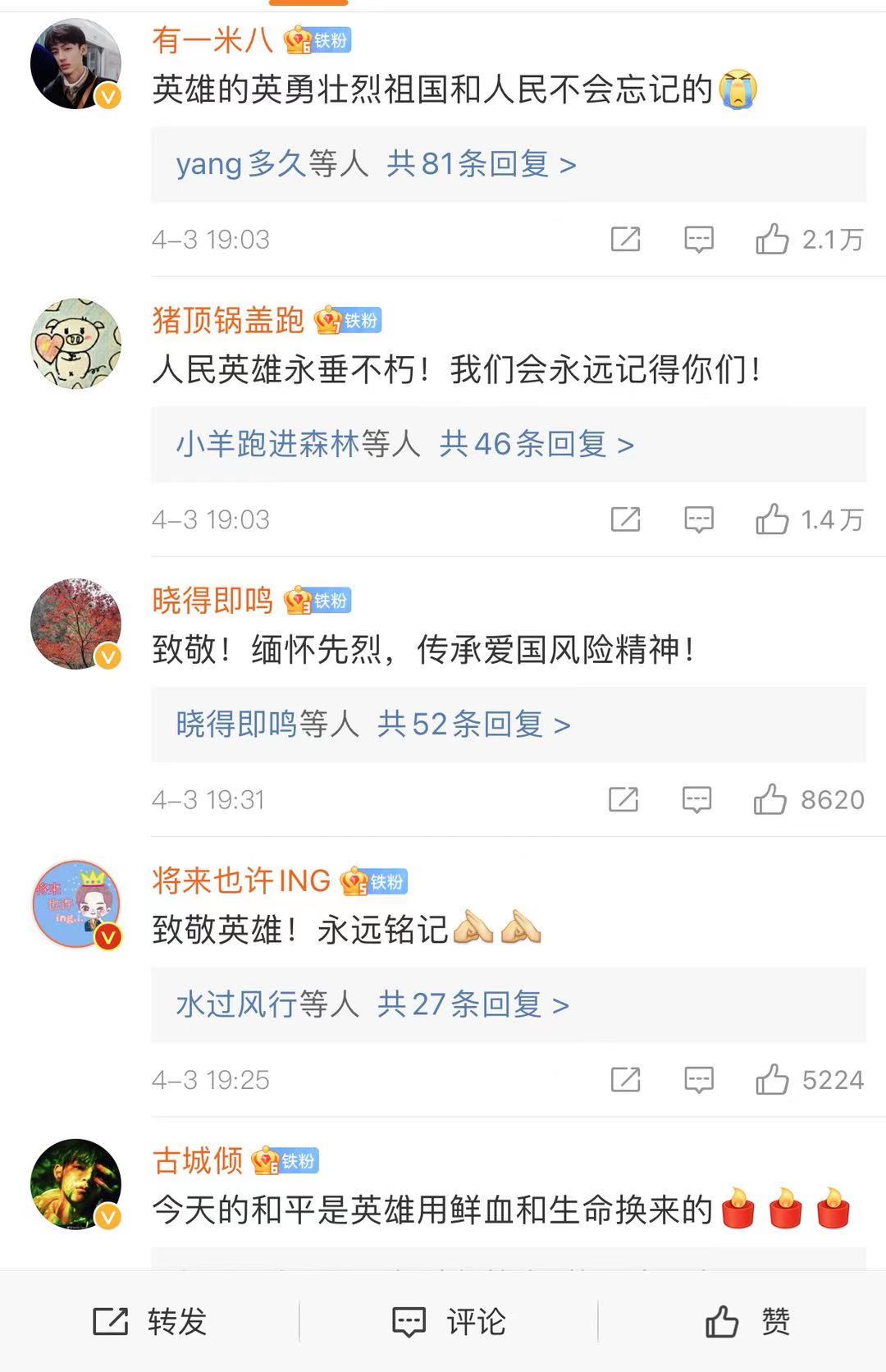Like 猪顶锅盖跑's comment with 1.4万 likes

[x=772, y=519]
